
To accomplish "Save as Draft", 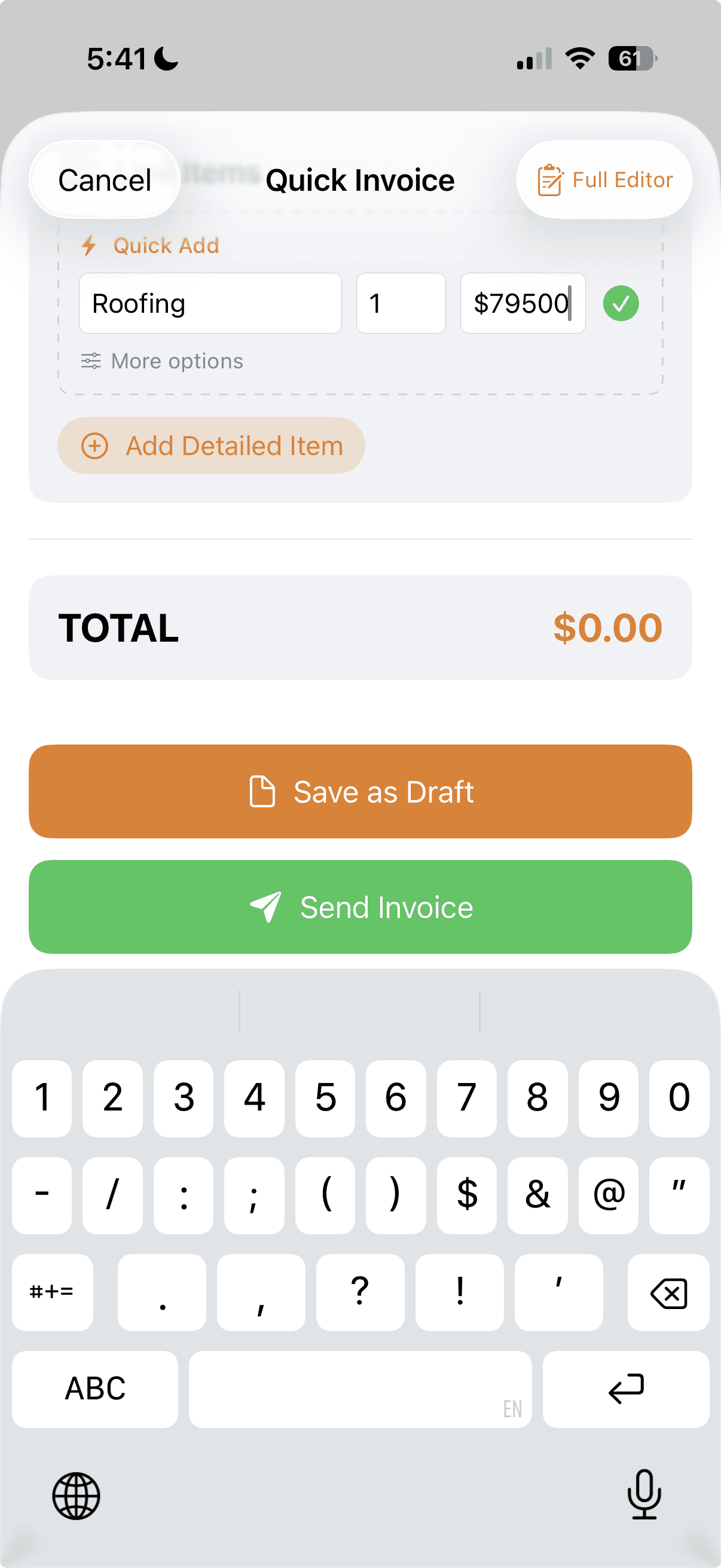I will (x=360, y=791).
